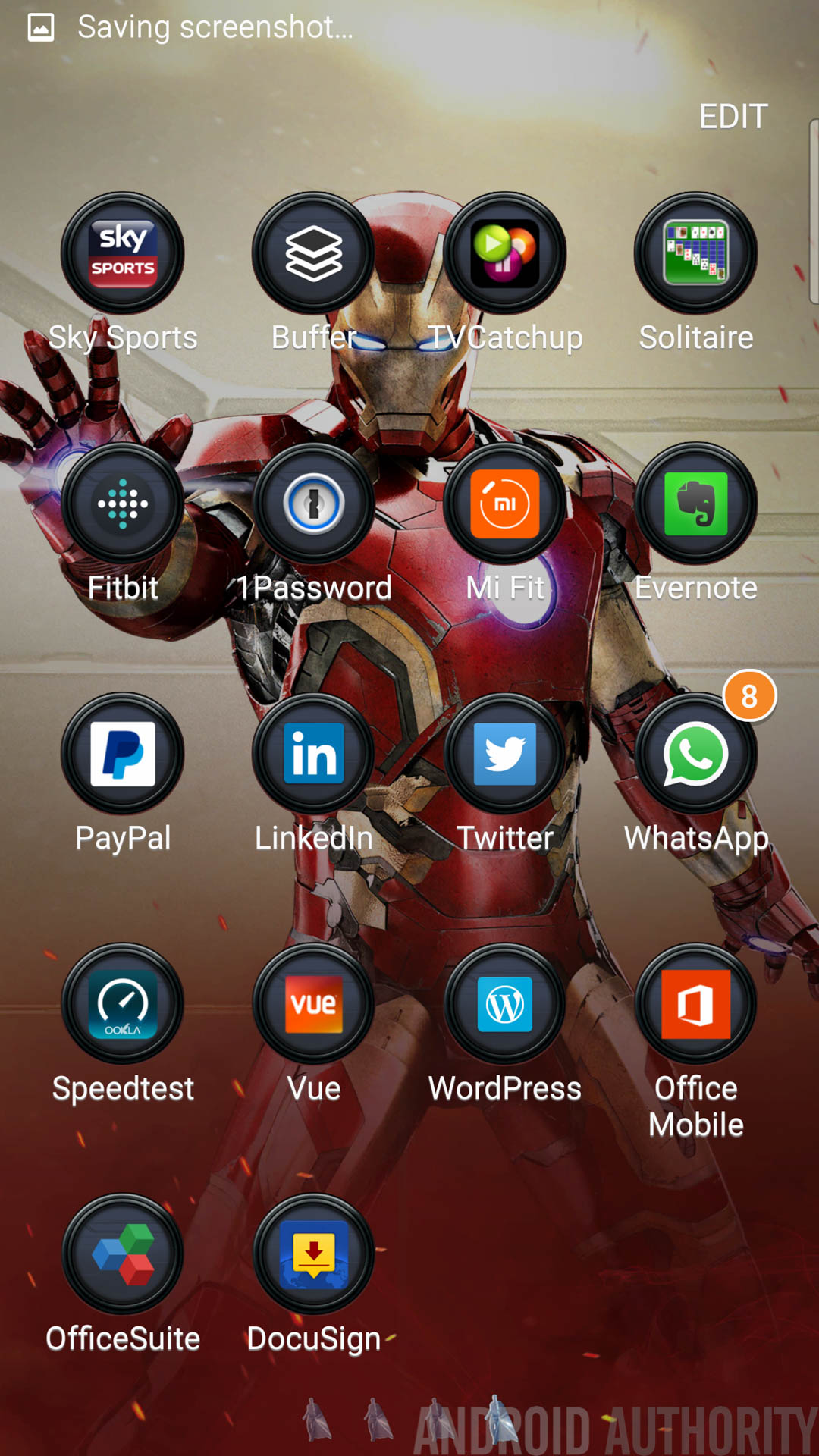Open the Sky Sports app
Screen dimensions: 819x1456
123,253
